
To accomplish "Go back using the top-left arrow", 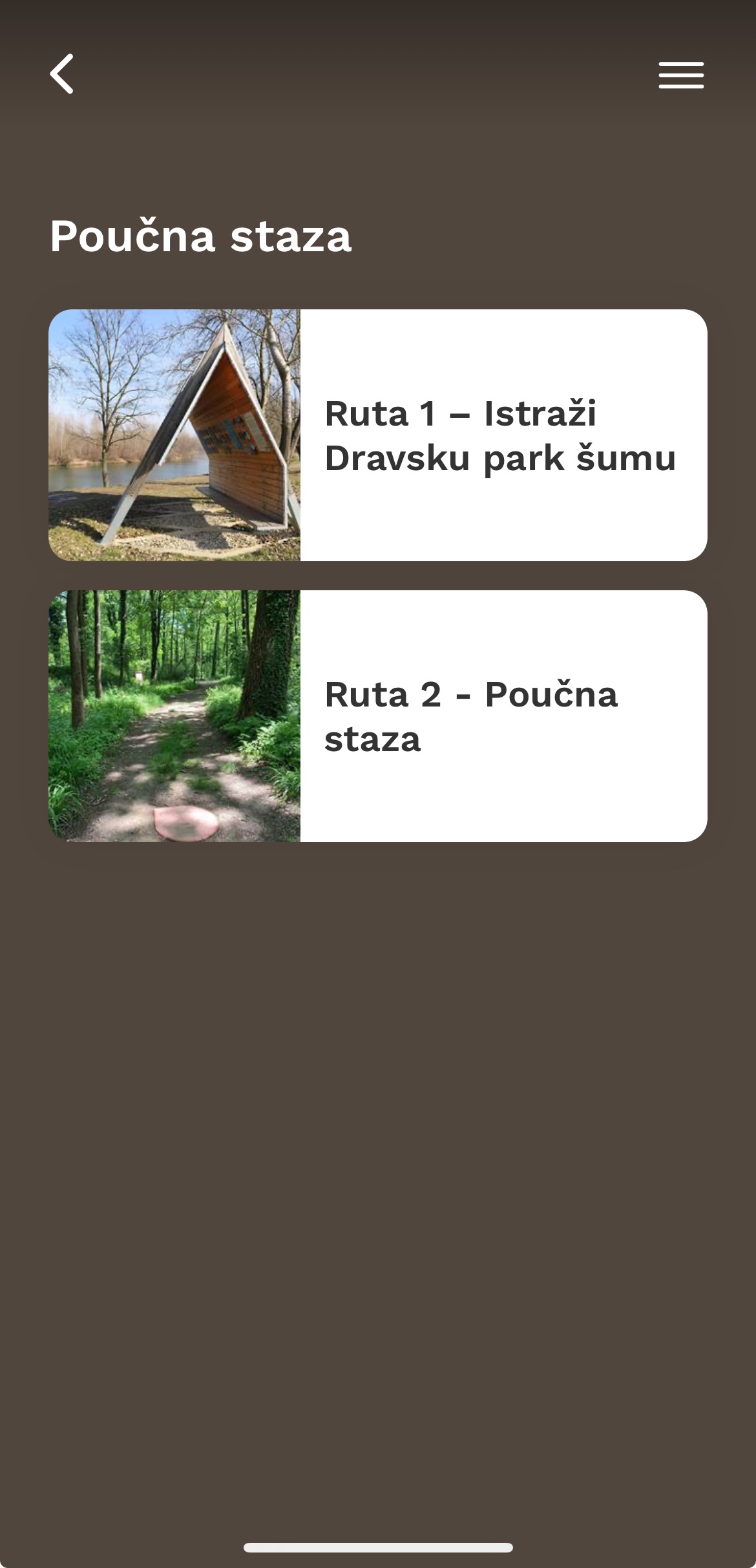I will click(x=62, y=74).
